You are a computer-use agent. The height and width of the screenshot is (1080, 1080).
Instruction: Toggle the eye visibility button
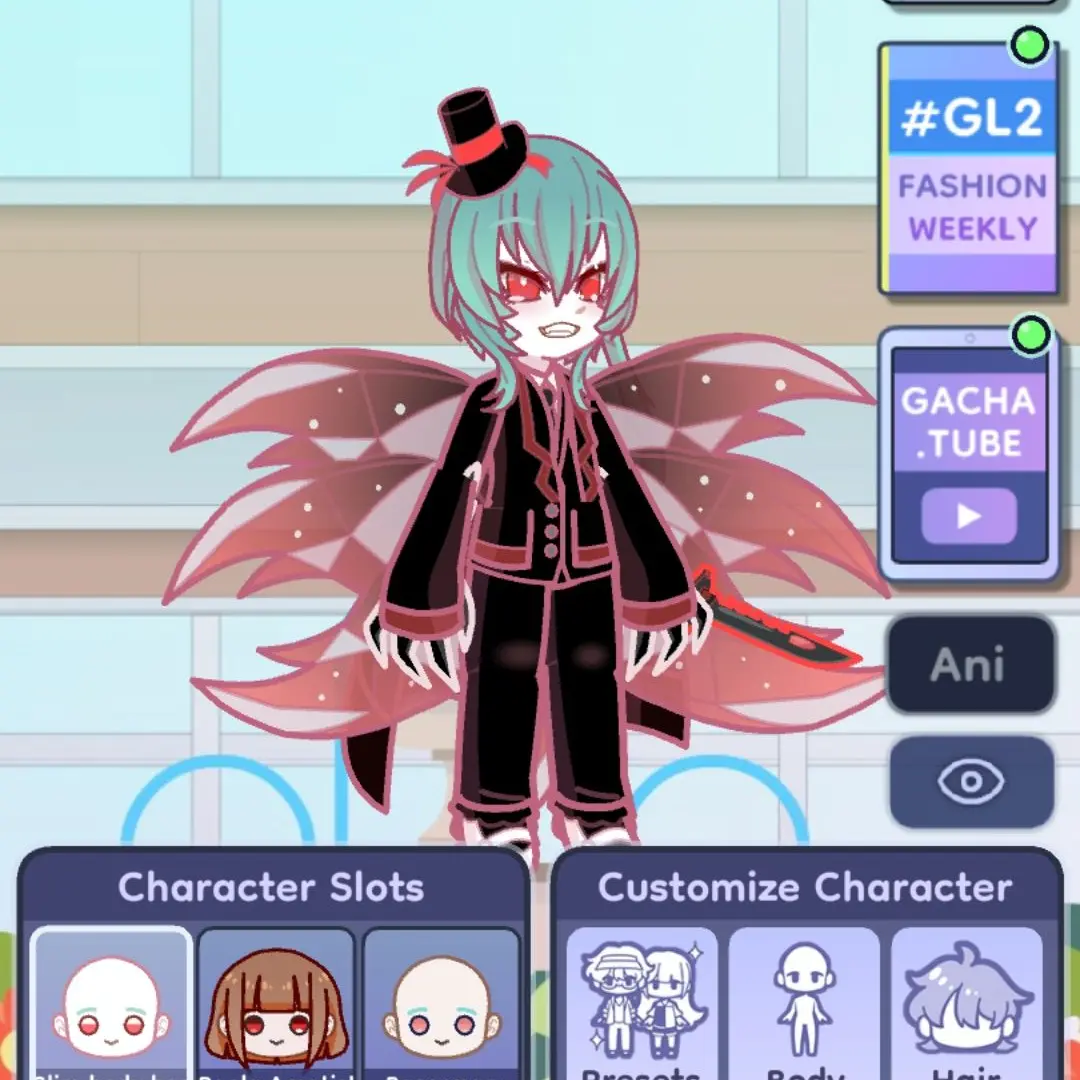pyautogui.click(x=970, y=783)
